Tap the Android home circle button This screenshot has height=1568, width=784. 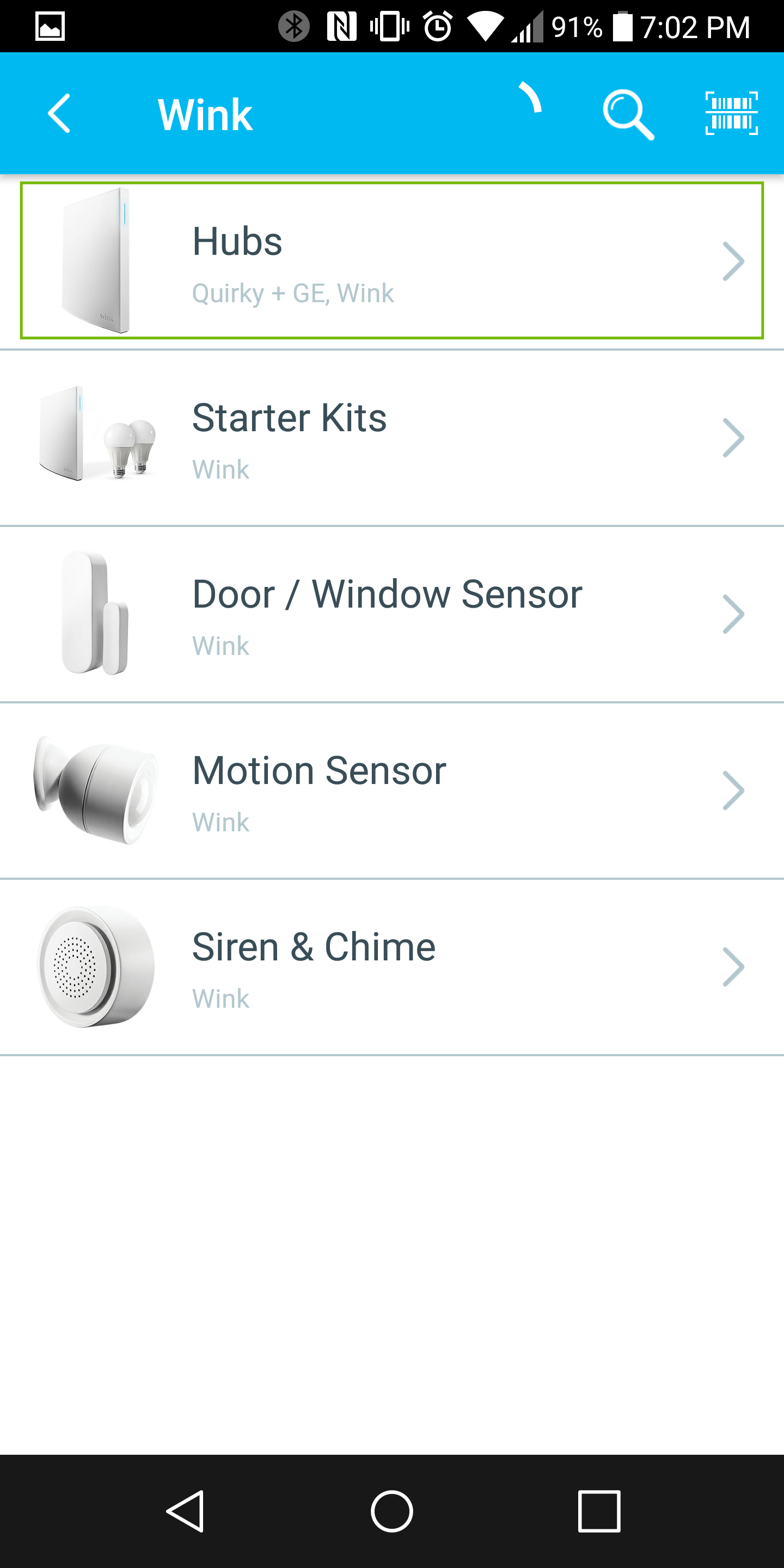392,1511
